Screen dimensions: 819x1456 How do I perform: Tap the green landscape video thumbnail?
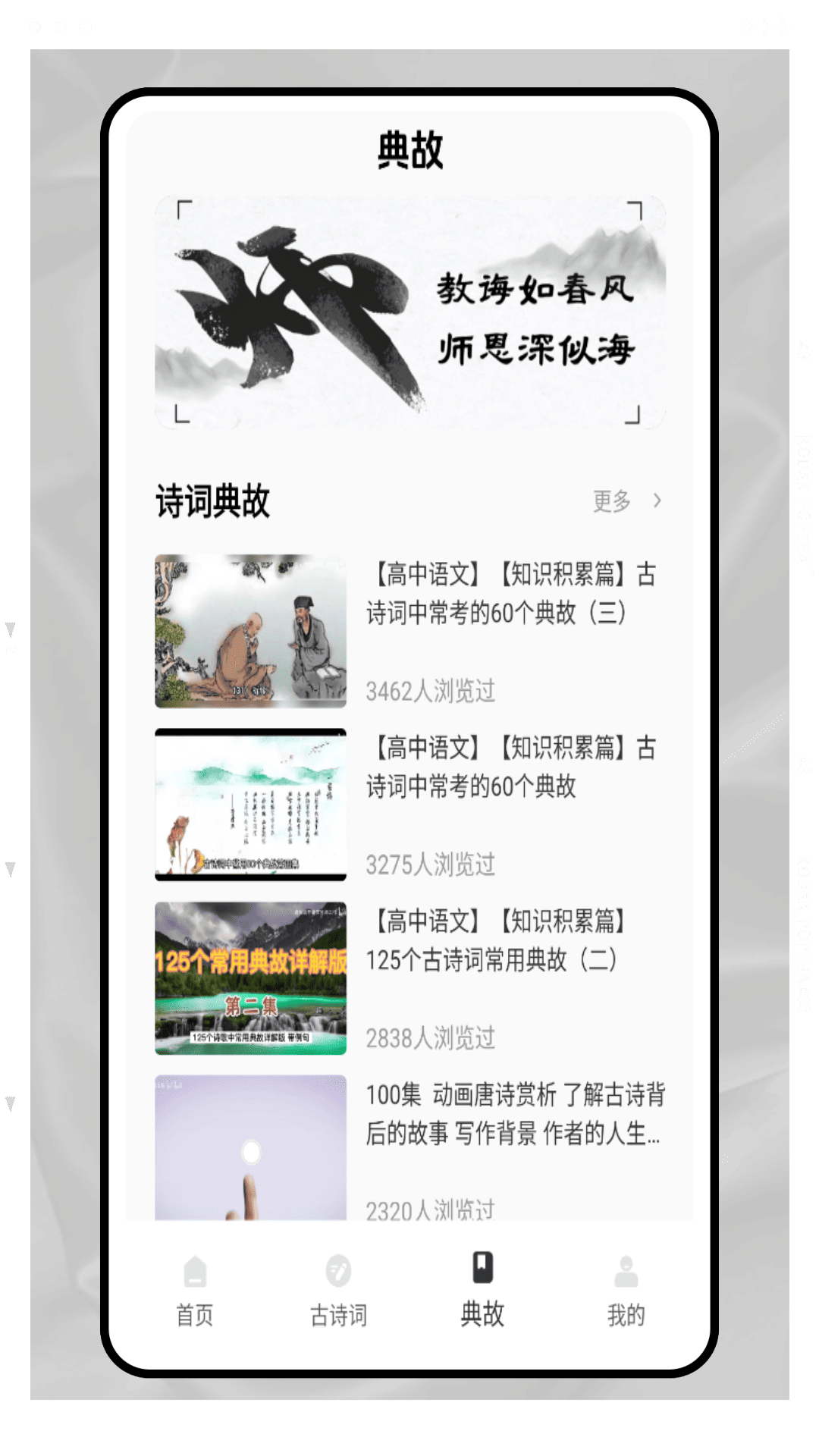pos(251,804)
